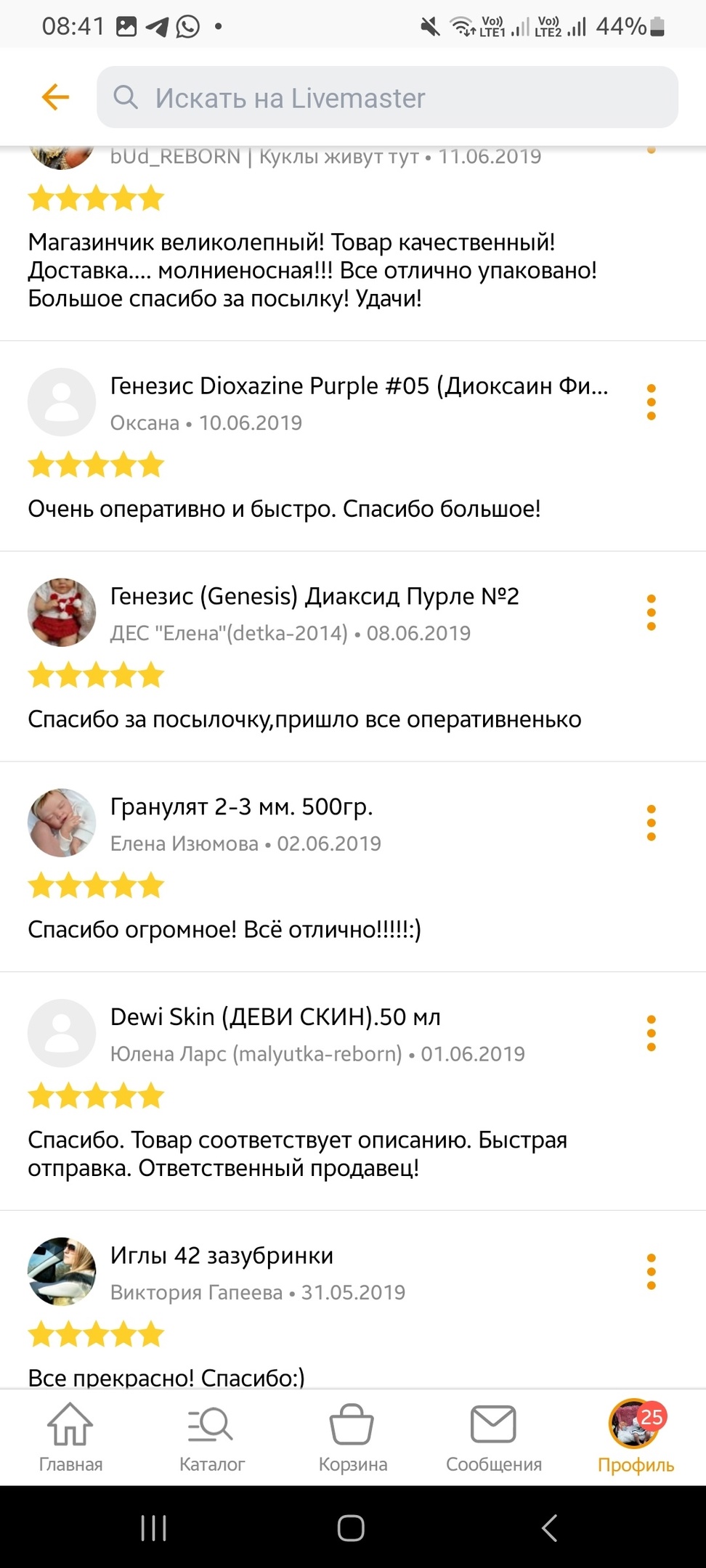Go back using the orange arrow
Viewport: 706px width, 1568px height.
coord(55,97)
